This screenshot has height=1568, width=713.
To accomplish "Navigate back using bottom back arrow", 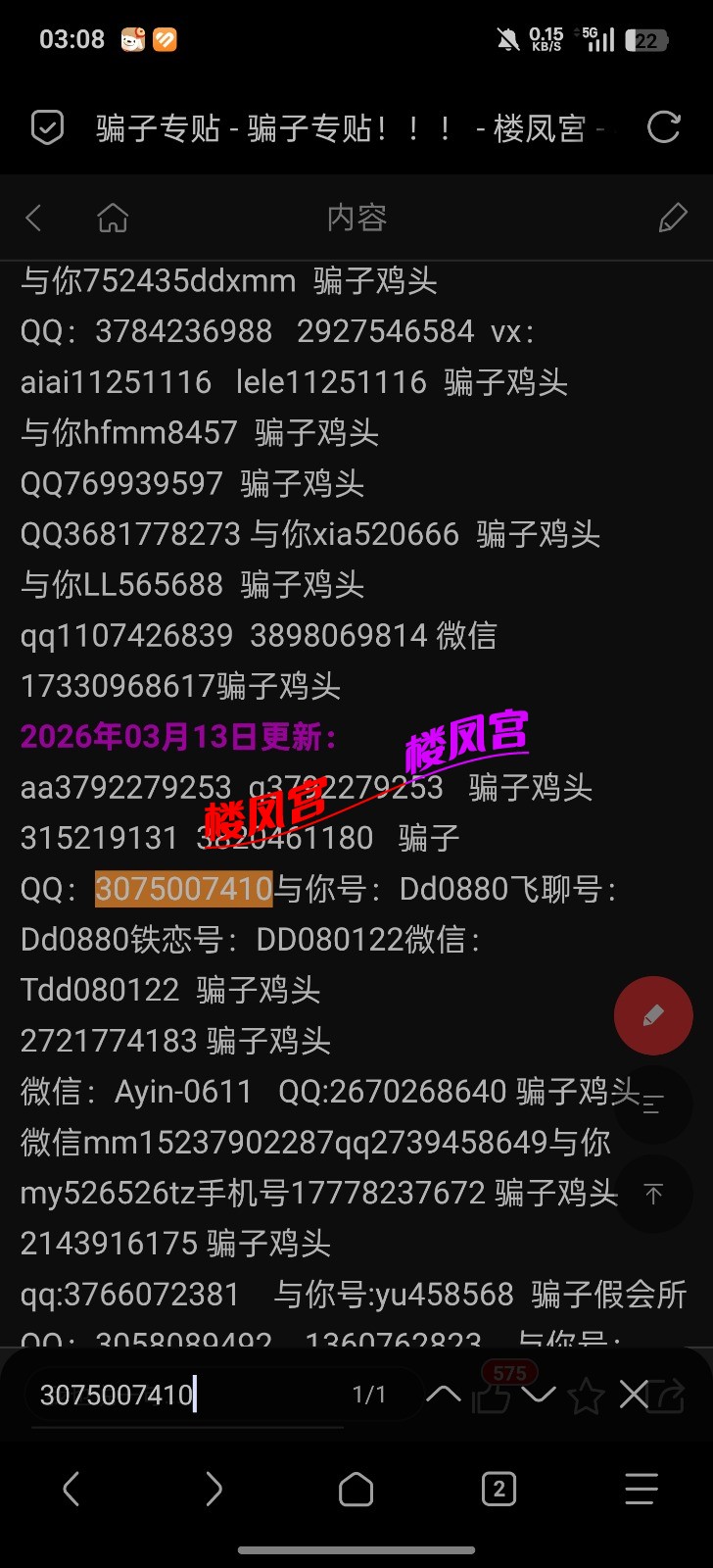I will pyautogui.click(x=71, y=1489).
